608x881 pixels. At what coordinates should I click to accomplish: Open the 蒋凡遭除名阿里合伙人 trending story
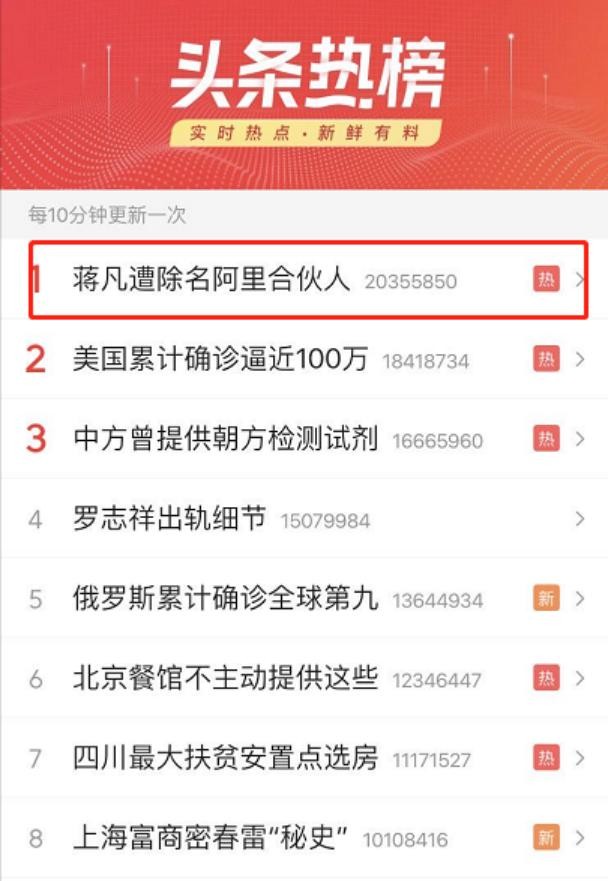(x=212, y=280)
